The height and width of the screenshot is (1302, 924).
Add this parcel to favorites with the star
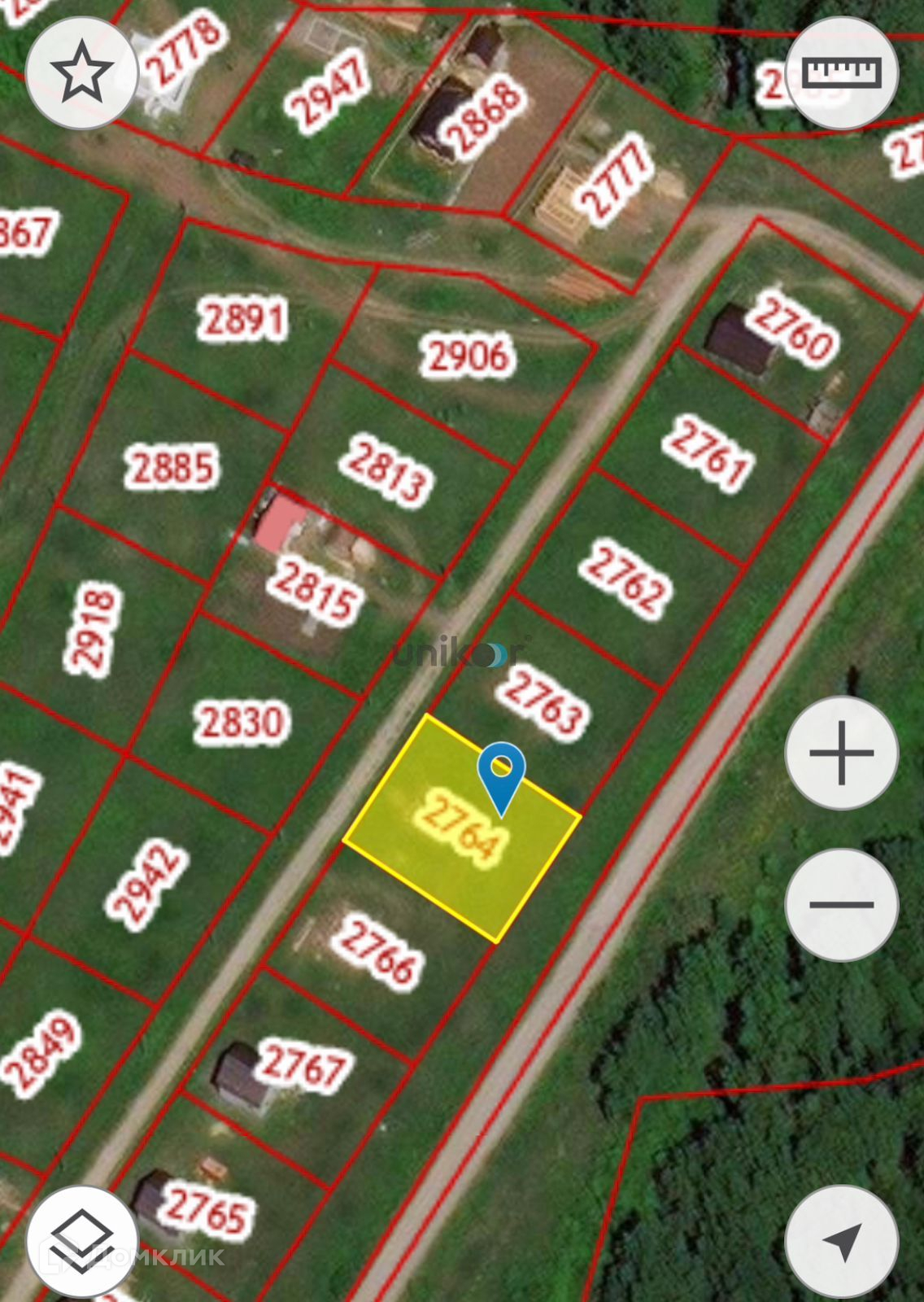pos(81,72)
